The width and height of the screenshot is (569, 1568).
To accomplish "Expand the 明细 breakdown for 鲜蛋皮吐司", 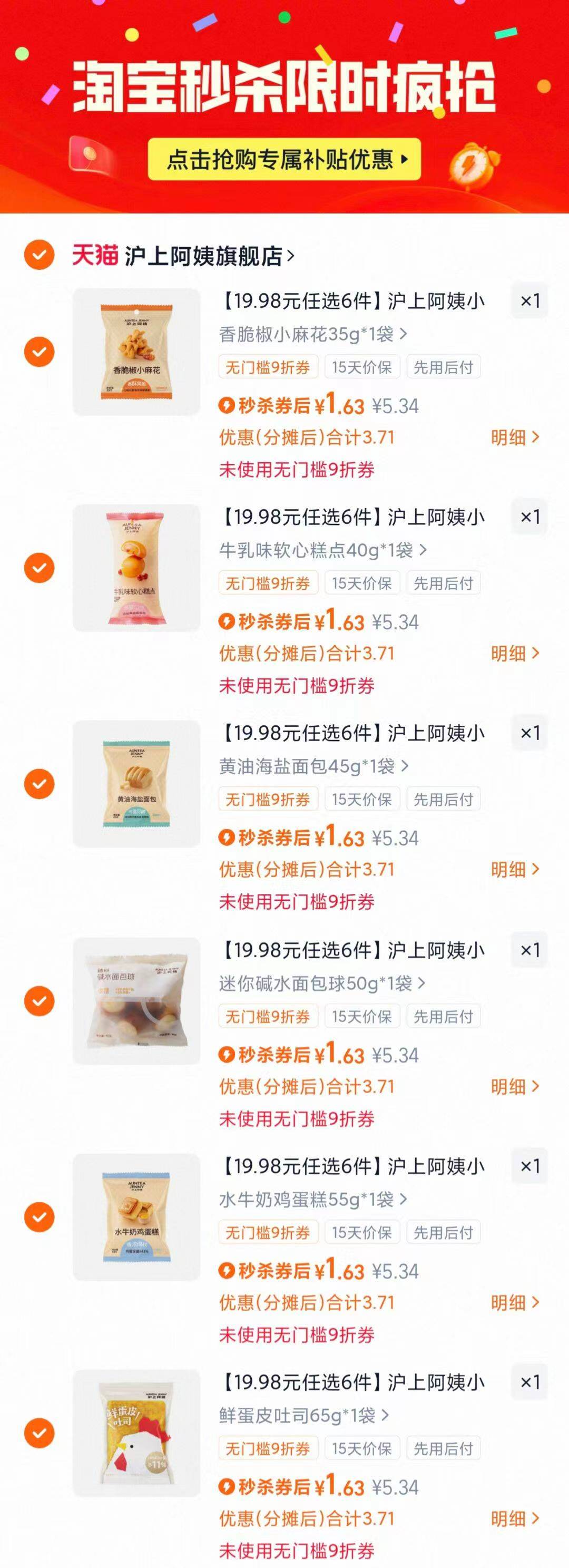I will coord(514,1520).
